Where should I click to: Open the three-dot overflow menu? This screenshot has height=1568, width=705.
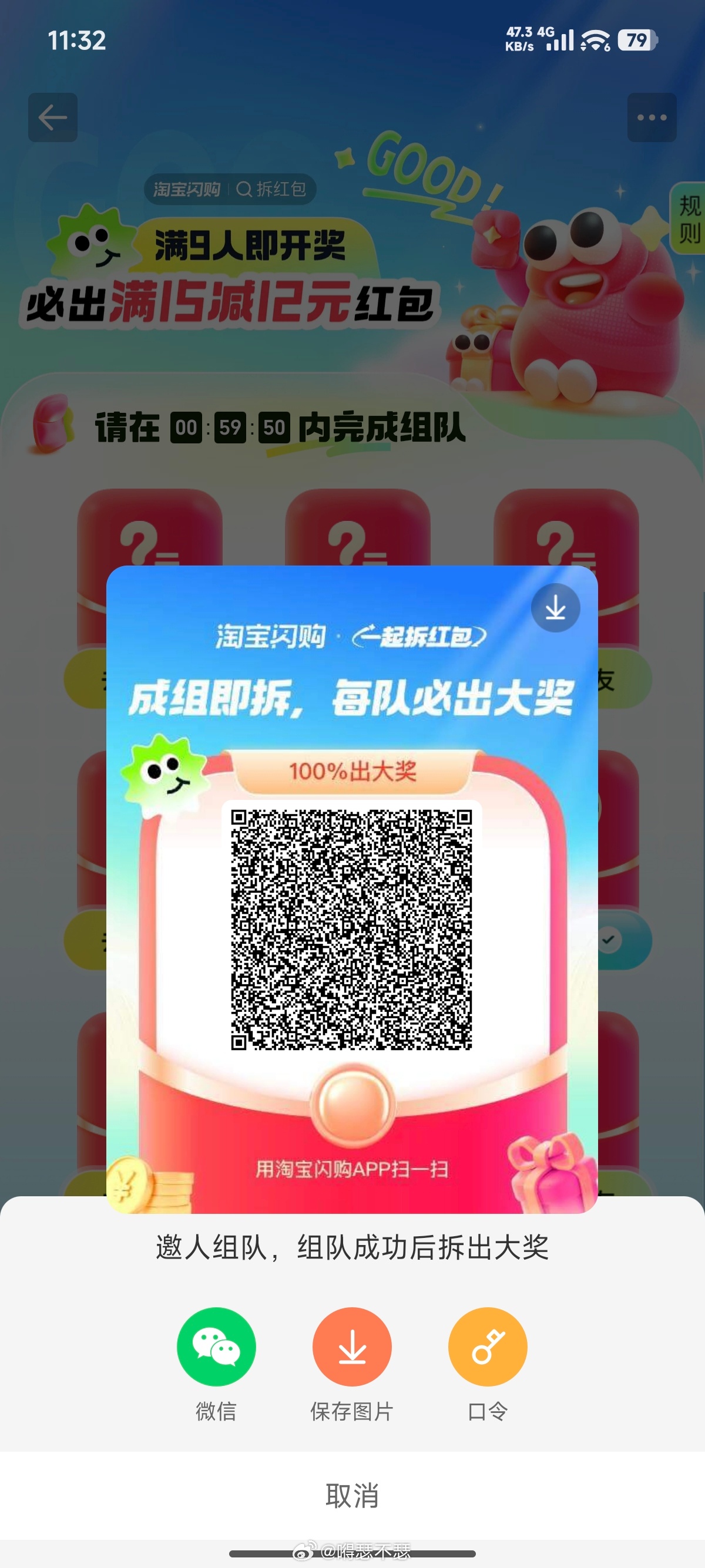[652, 117]
